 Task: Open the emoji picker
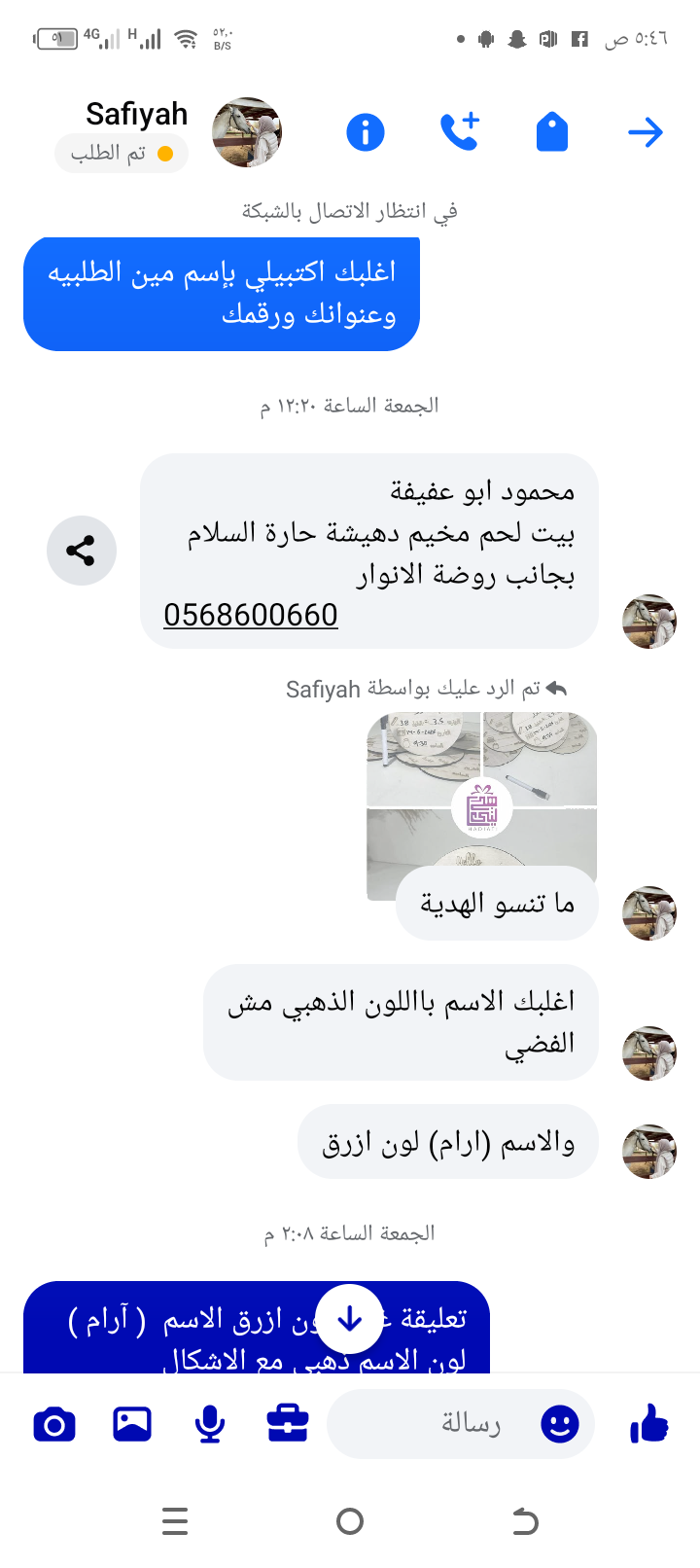pos(560,1425)
